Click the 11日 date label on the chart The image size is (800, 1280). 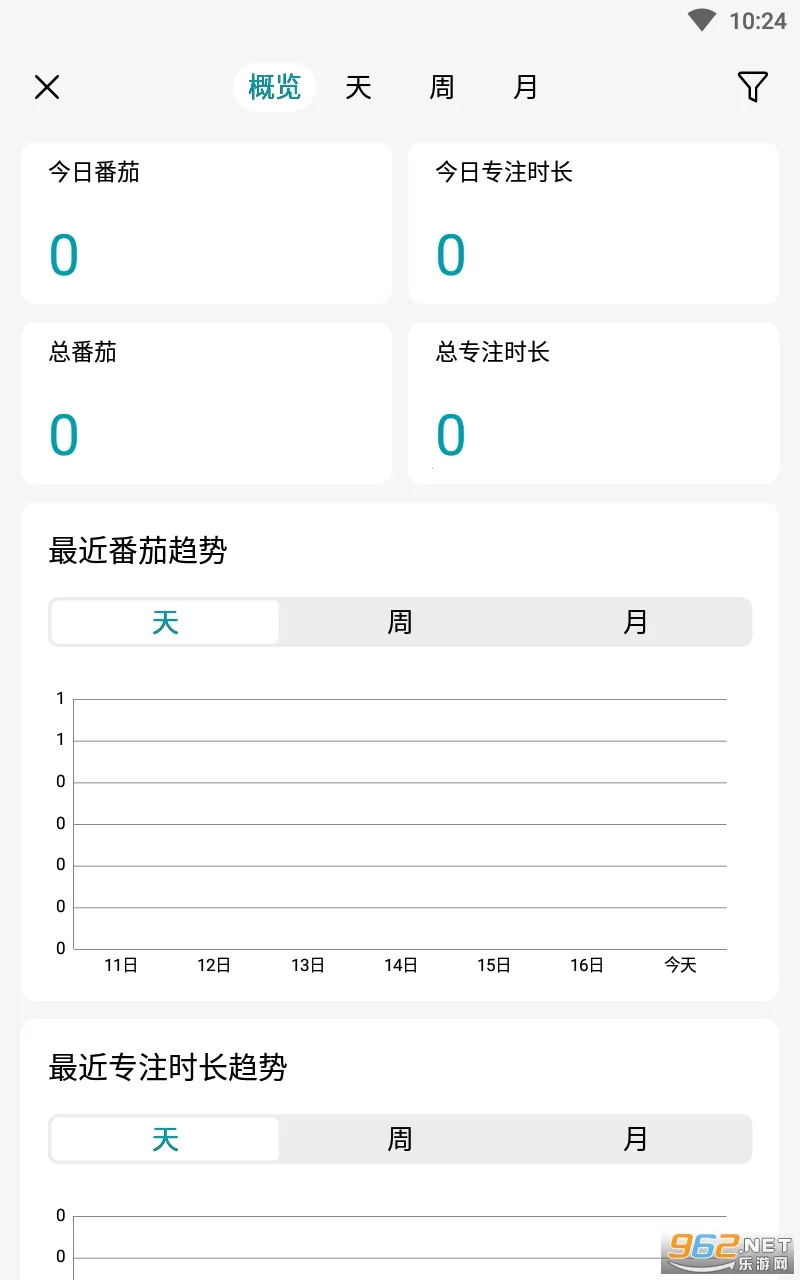[x=121, y=965]
